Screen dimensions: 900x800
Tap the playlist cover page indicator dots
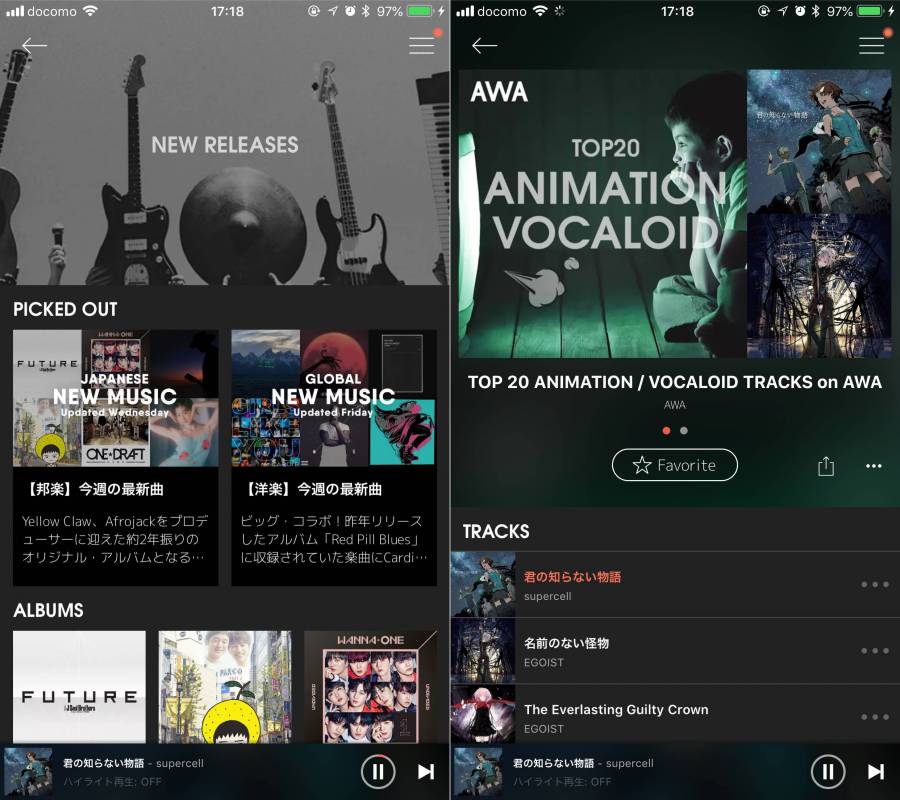click(x=675, y=431)
